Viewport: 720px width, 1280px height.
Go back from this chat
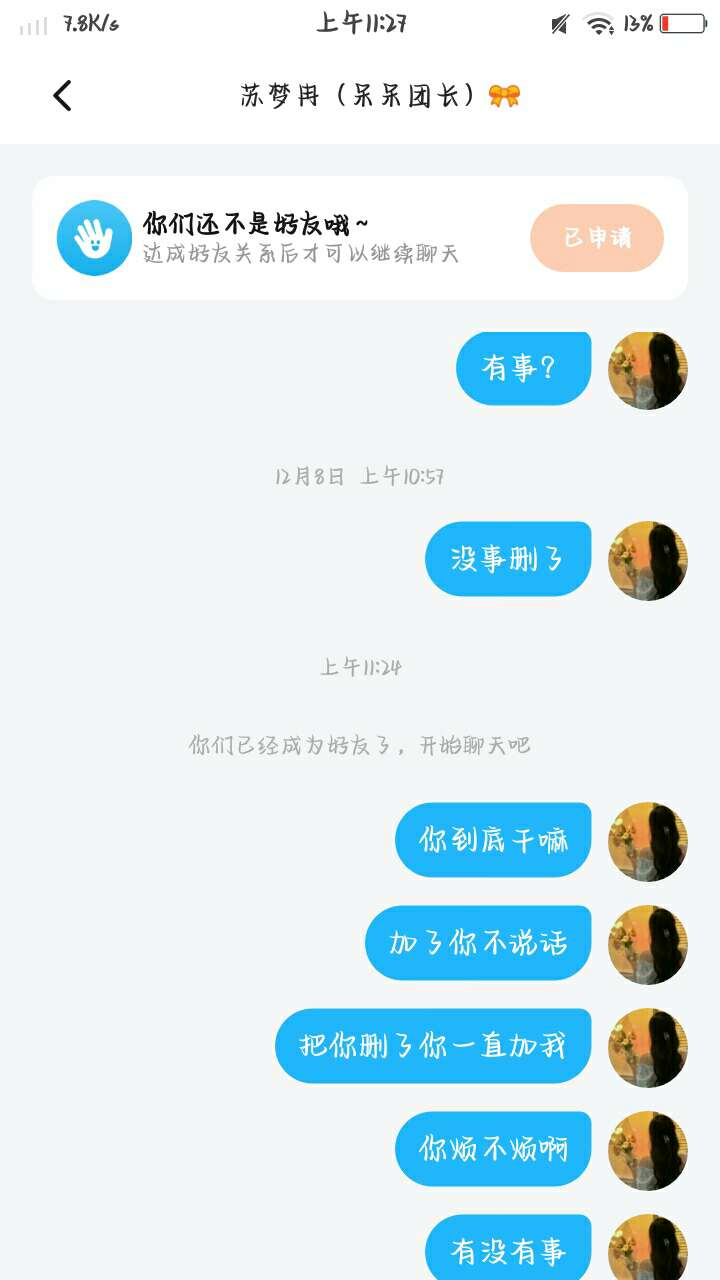coord(63,96)
